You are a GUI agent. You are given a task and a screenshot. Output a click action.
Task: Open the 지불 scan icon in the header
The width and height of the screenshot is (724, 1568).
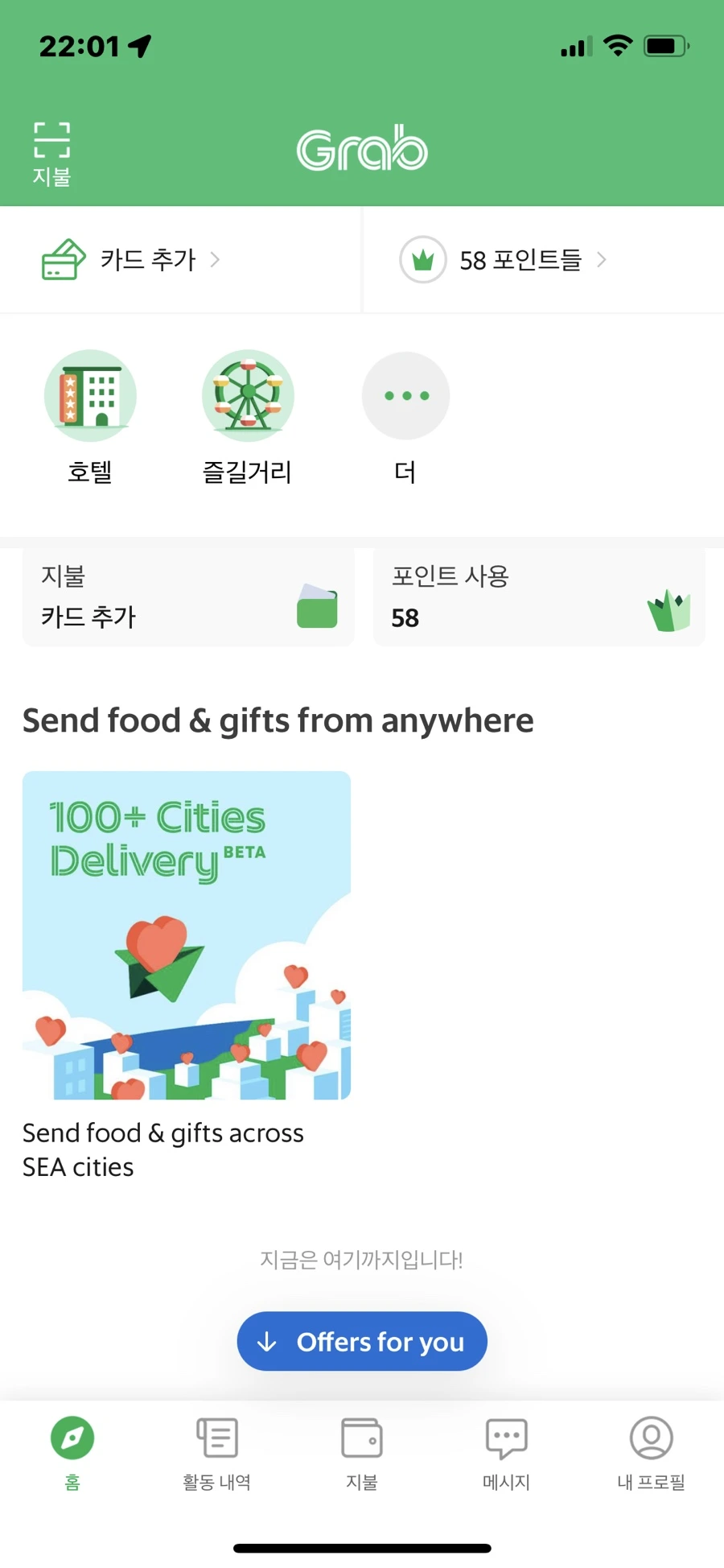tap(51, 153)
